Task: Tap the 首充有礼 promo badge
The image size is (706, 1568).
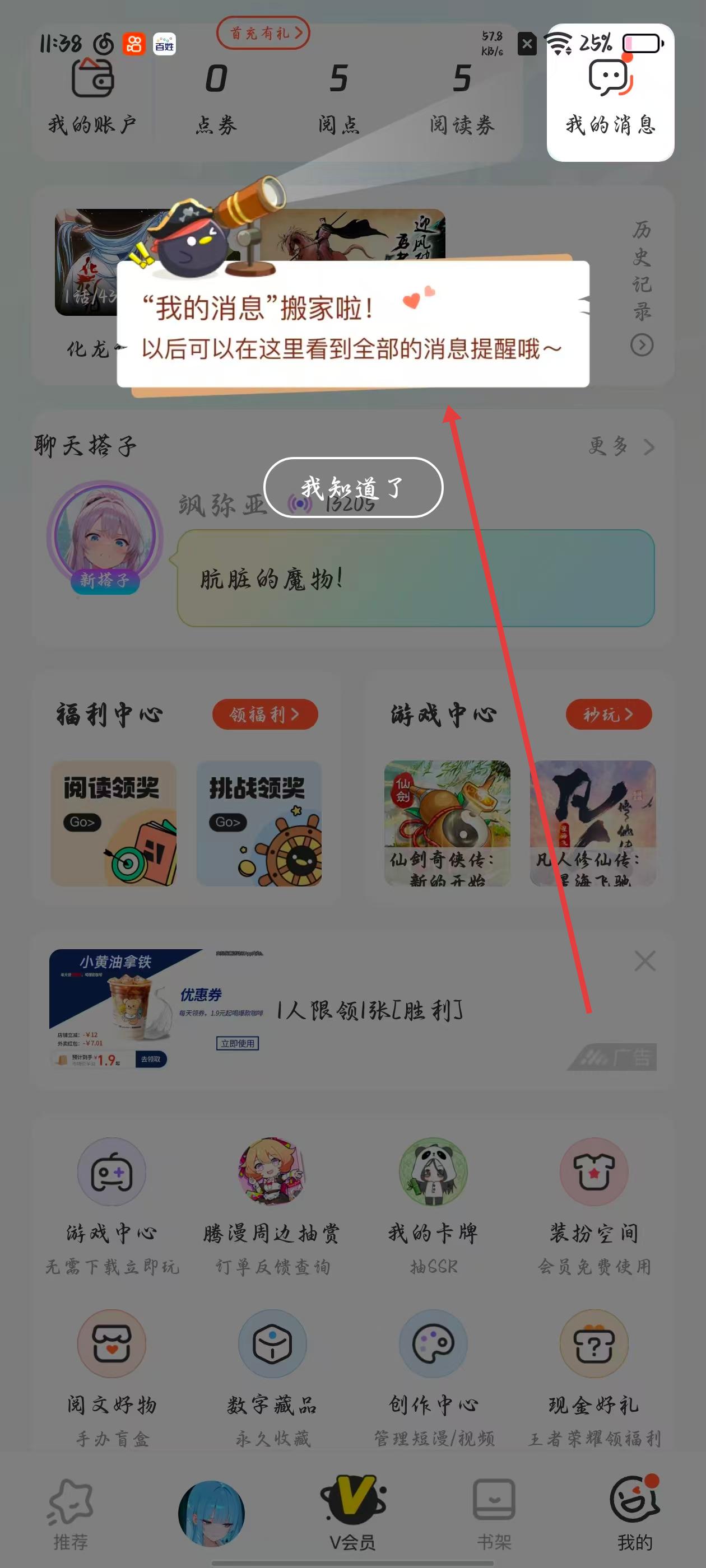Action: pos(263,33)
